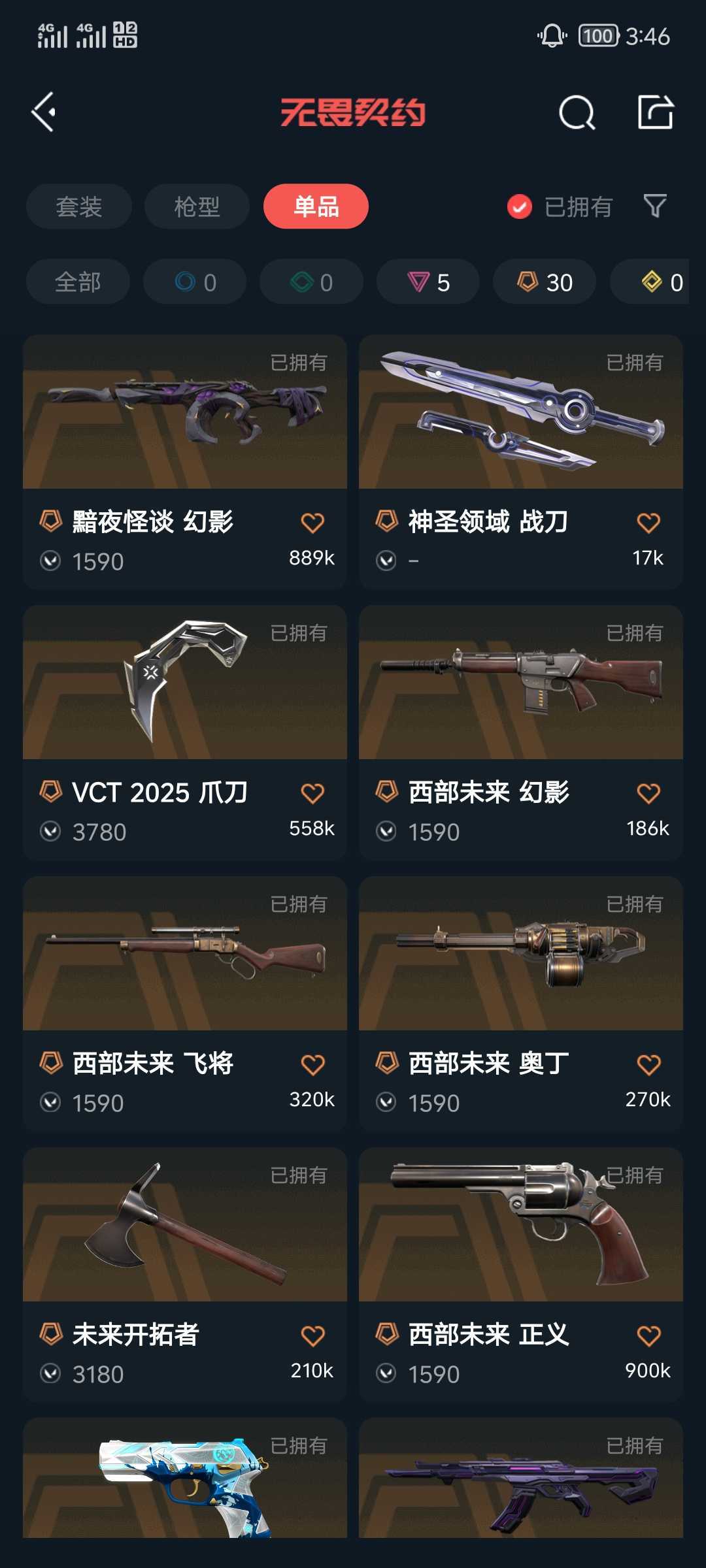Image resolution: width=706 pixels, height=1568 pixels.
Task: Select the 全部 rarity chip
Action: (x=78, y=282)
